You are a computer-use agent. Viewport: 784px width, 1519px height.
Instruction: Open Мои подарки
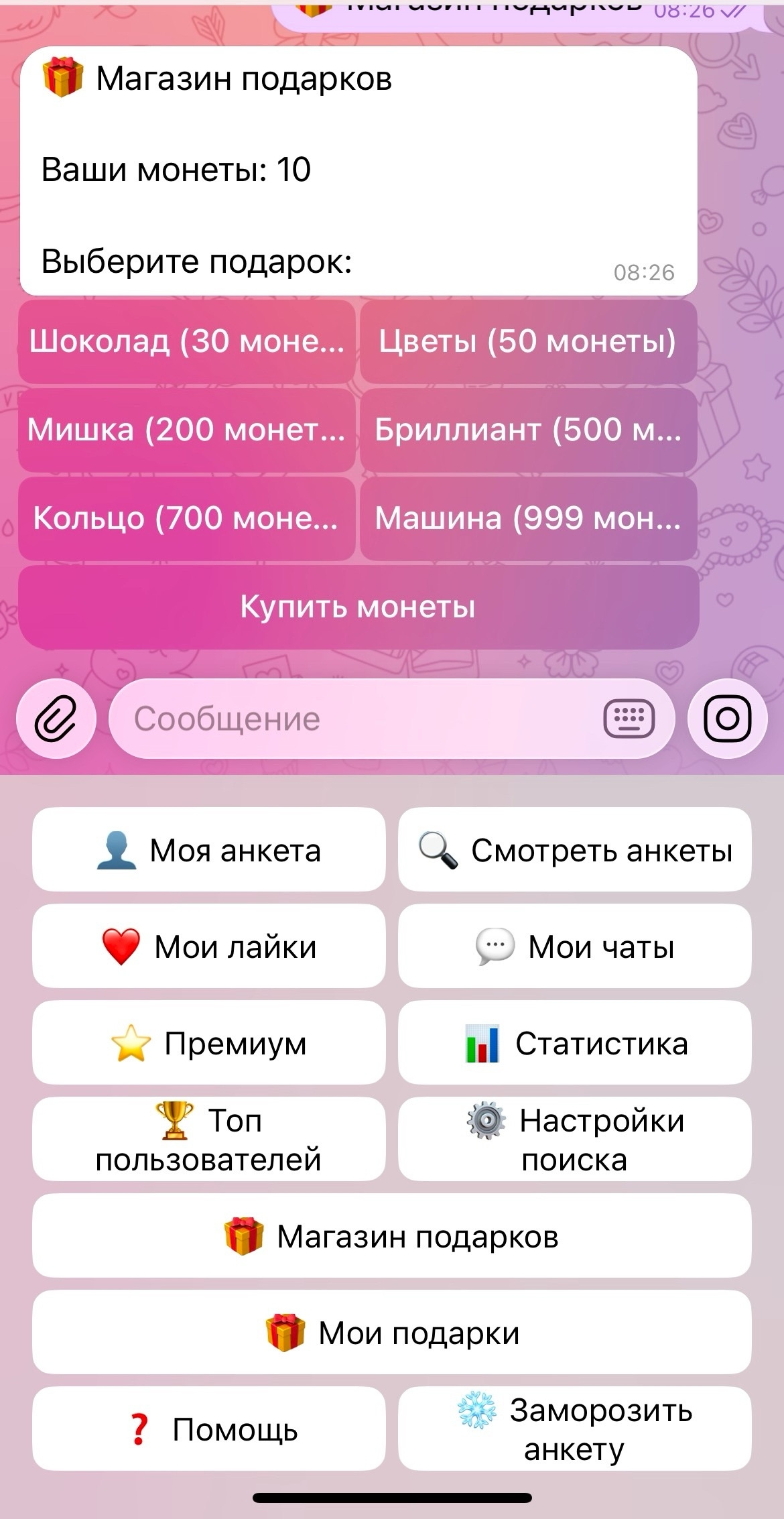click(392, 1333)
